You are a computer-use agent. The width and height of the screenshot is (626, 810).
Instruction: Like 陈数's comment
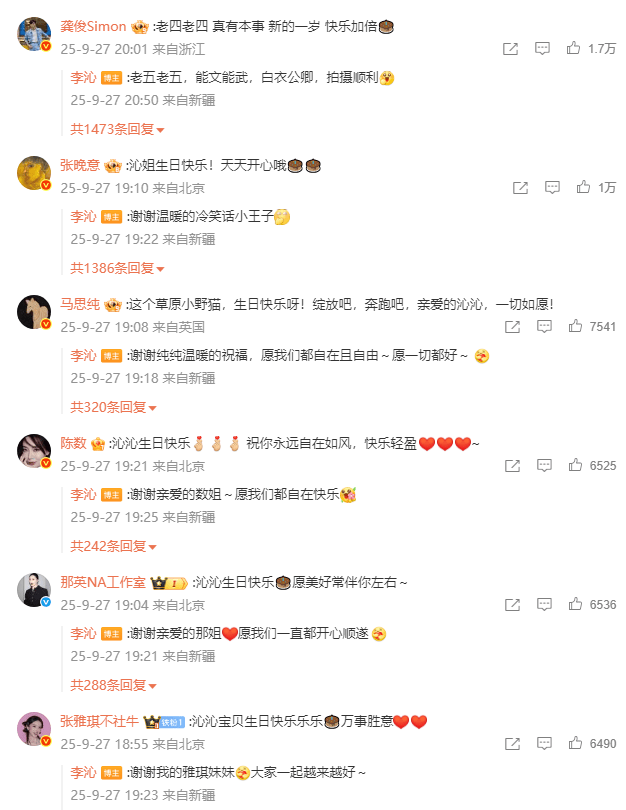point(575,465)
